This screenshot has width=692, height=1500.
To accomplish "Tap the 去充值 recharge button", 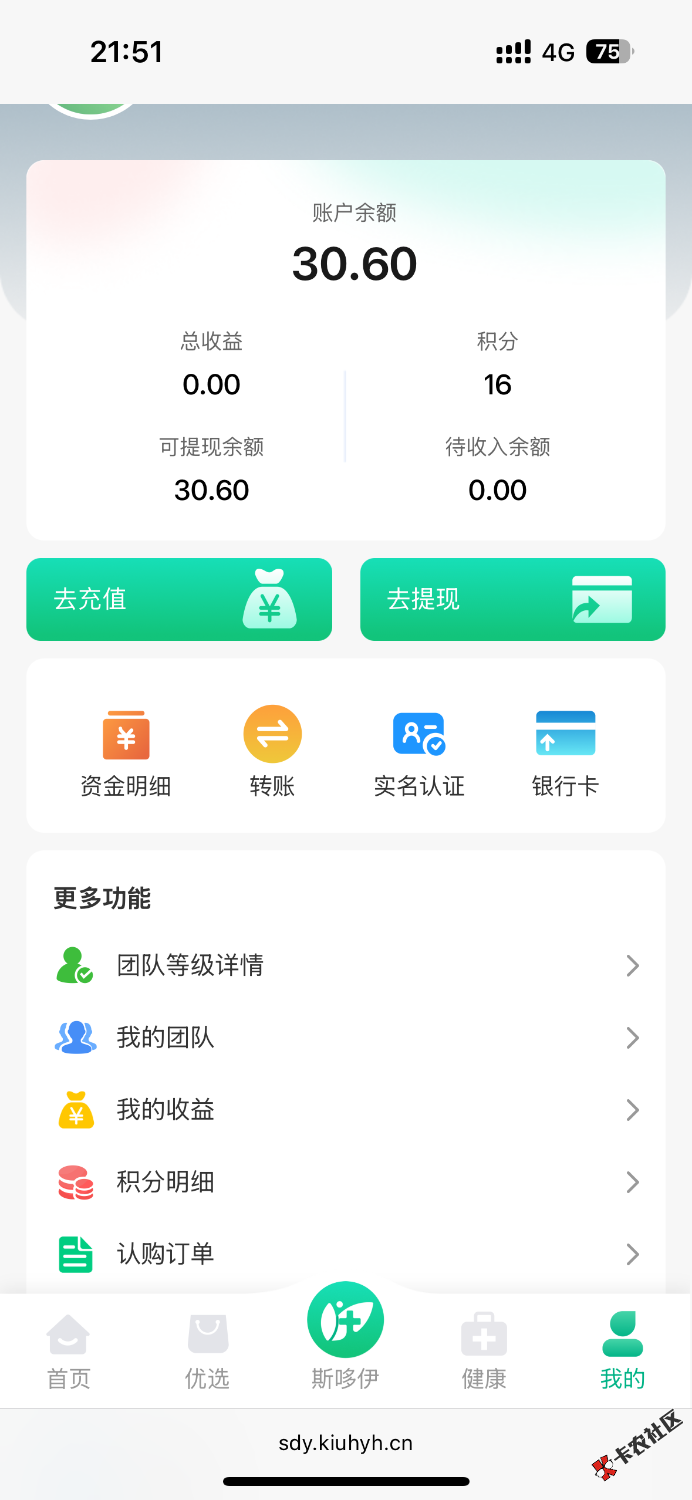I will [179, 599].
